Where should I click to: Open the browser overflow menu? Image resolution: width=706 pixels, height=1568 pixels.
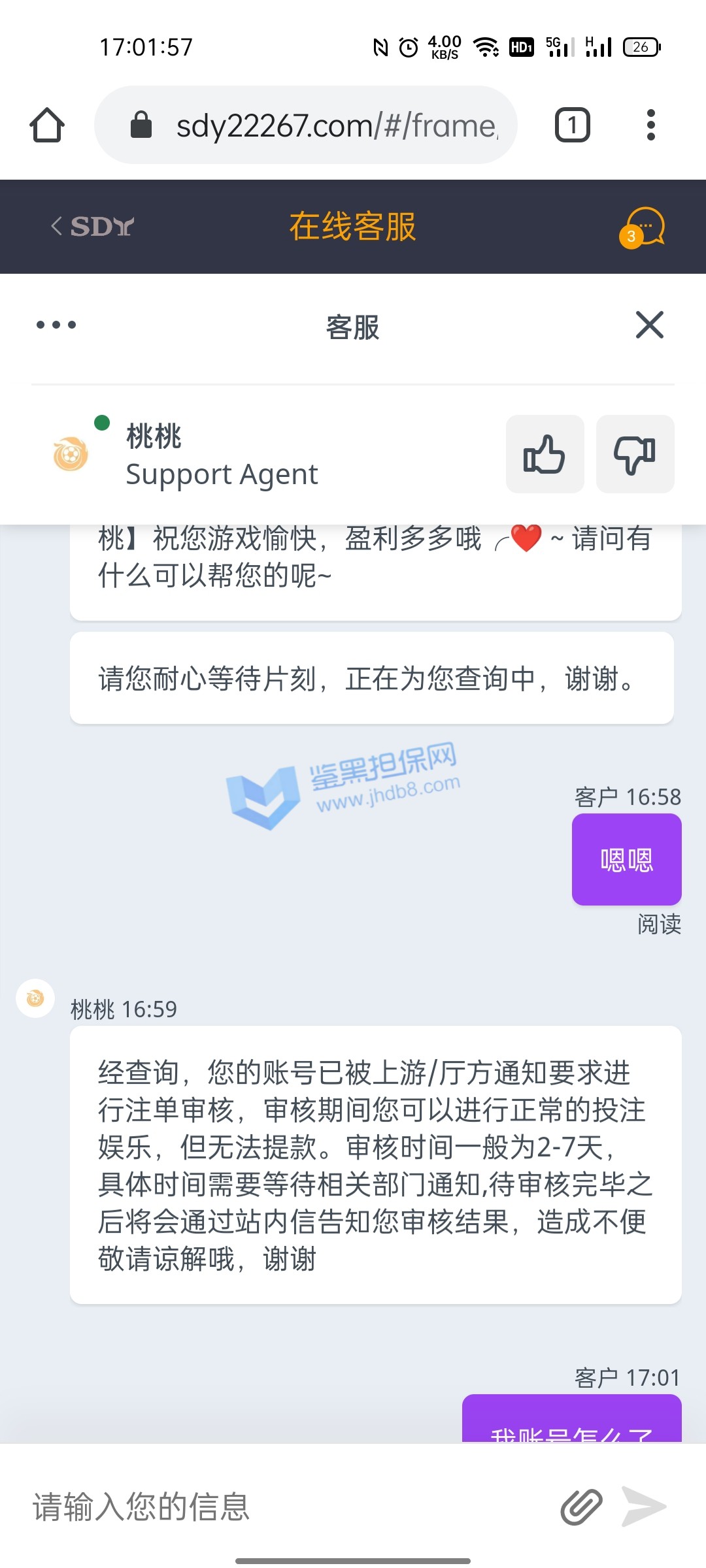click(x=650, y=125)
